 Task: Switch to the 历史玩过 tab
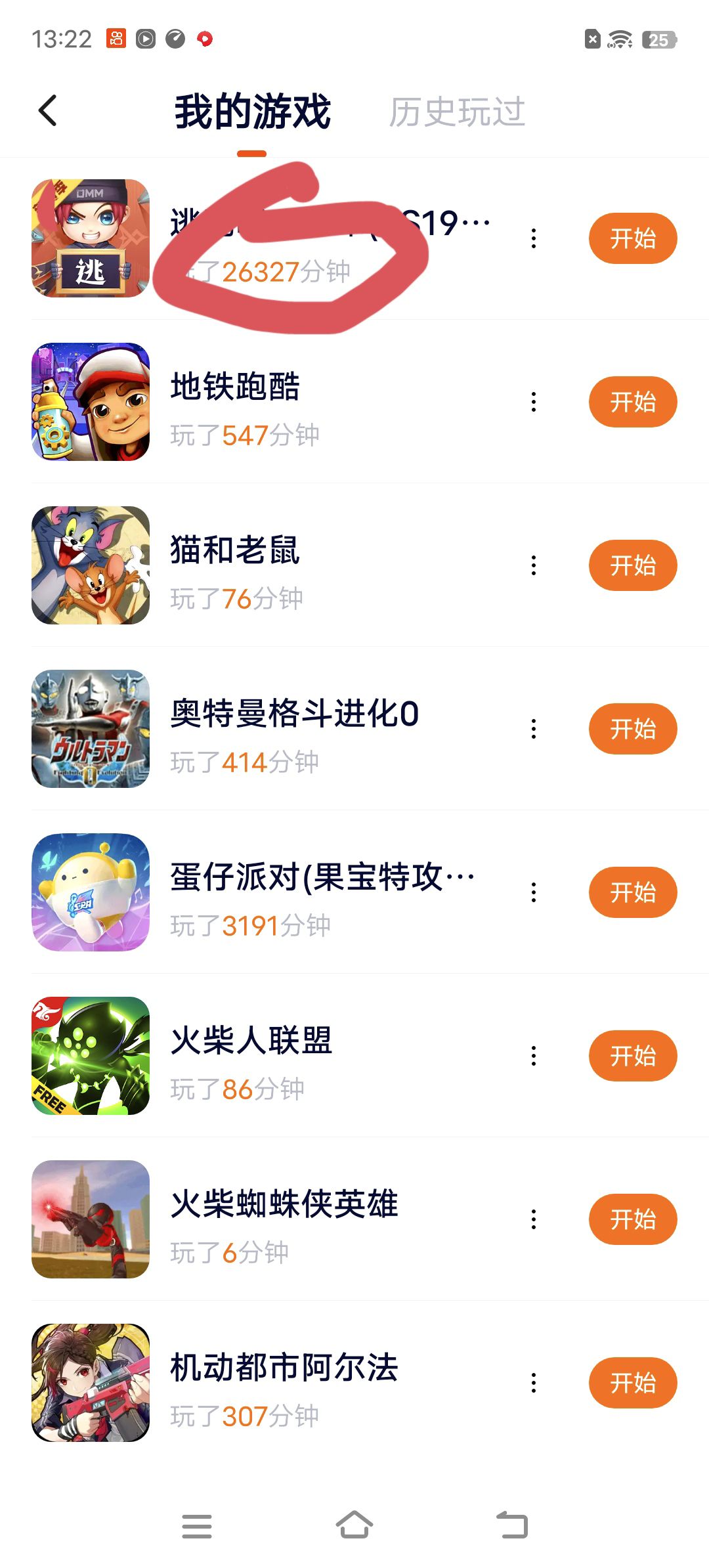(457, 112)
